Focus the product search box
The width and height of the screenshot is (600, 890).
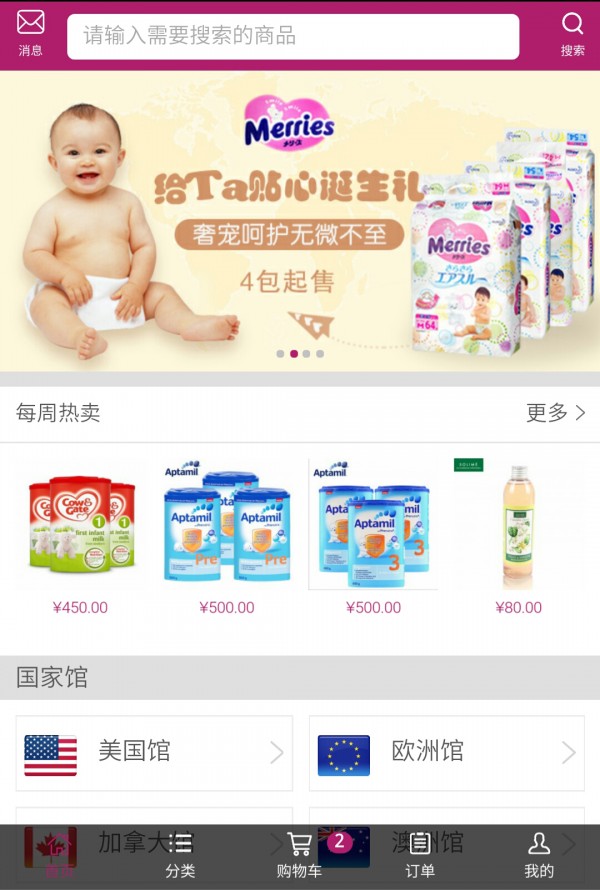pos(293,37)
